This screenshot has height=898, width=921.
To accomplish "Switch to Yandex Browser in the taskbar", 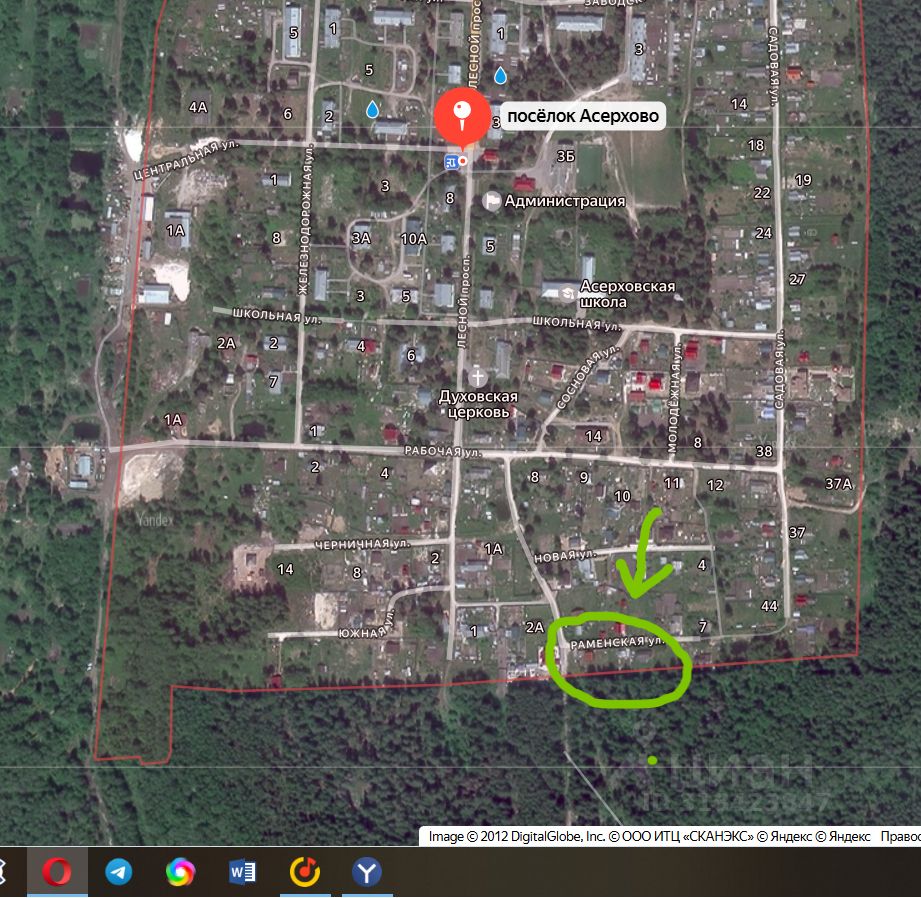I will pos(367,872).
